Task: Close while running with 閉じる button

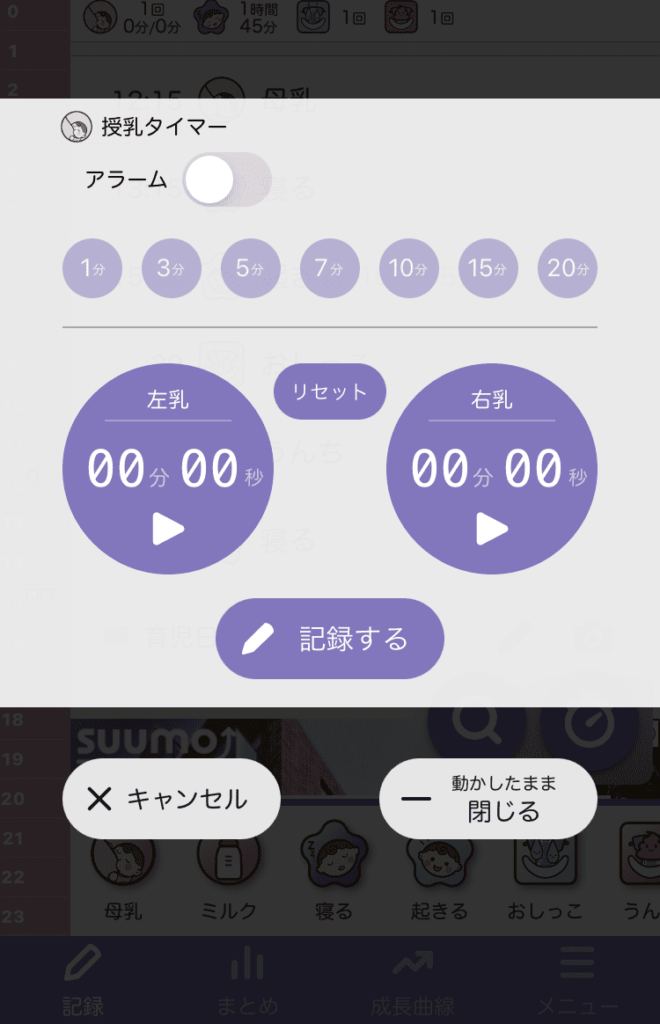Action: tap(488, 799)
